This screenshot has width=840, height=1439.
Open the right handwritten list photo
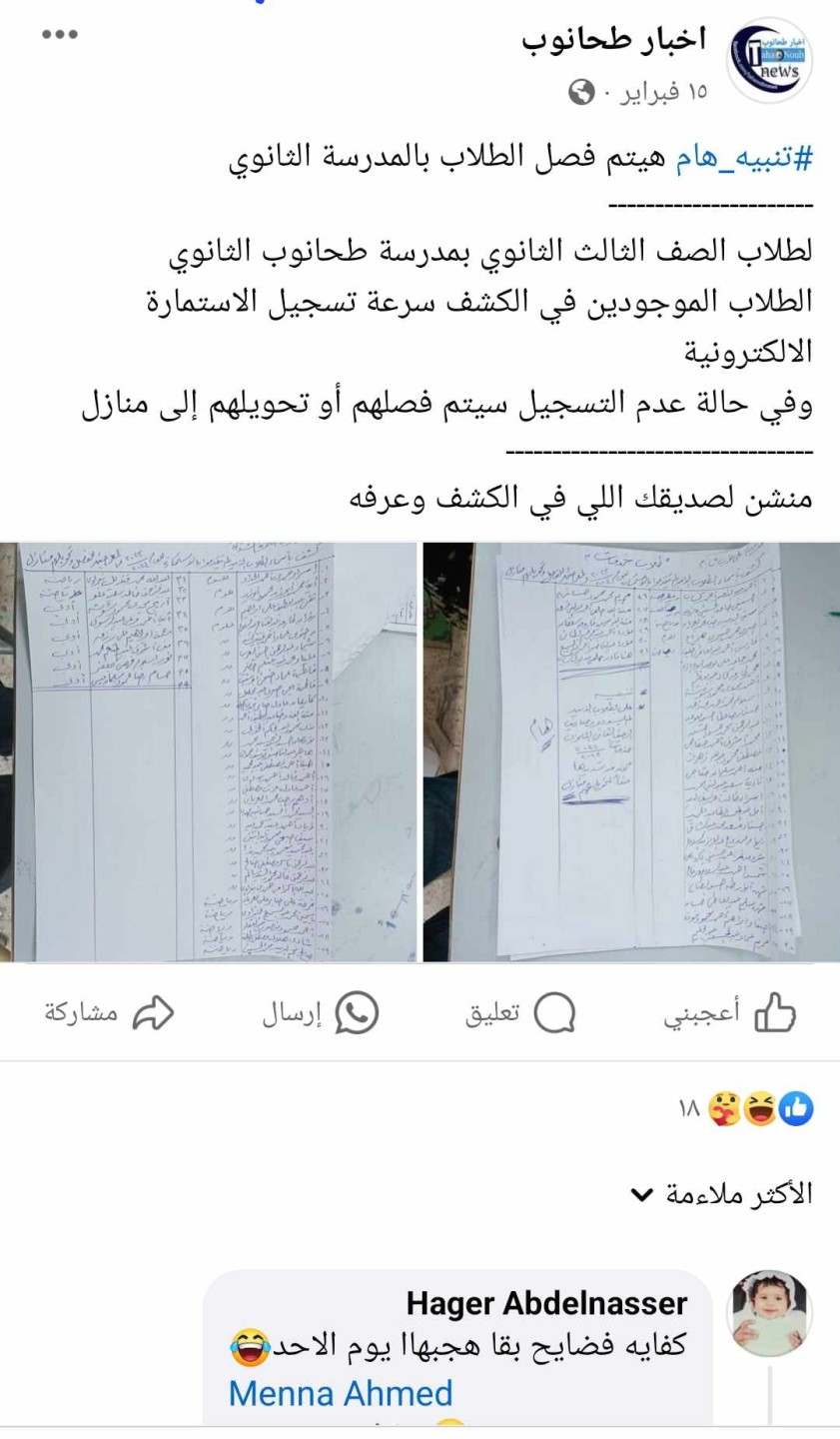point(630,751)
